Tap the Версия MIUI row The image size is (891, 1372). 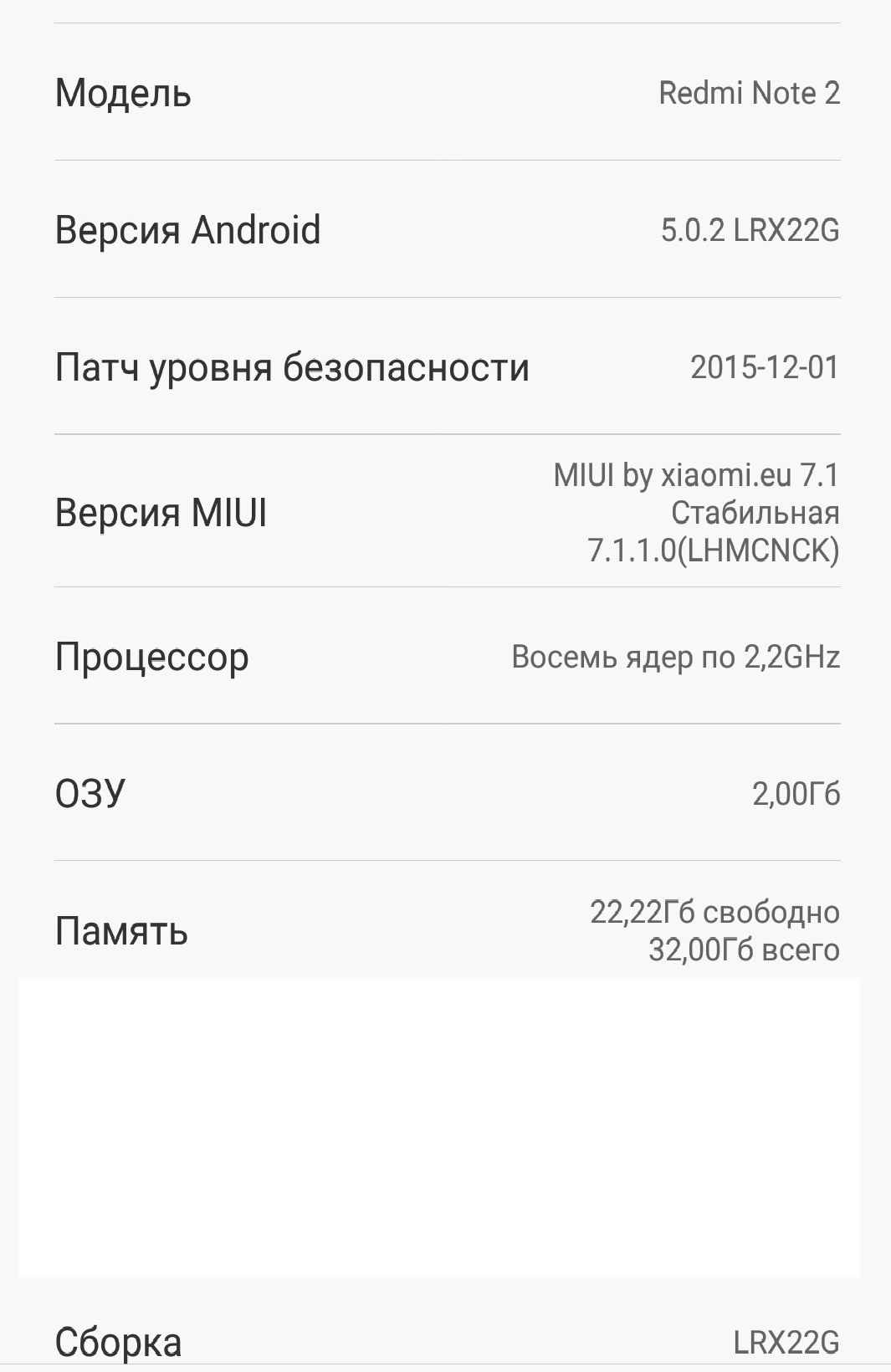(445, 511)
